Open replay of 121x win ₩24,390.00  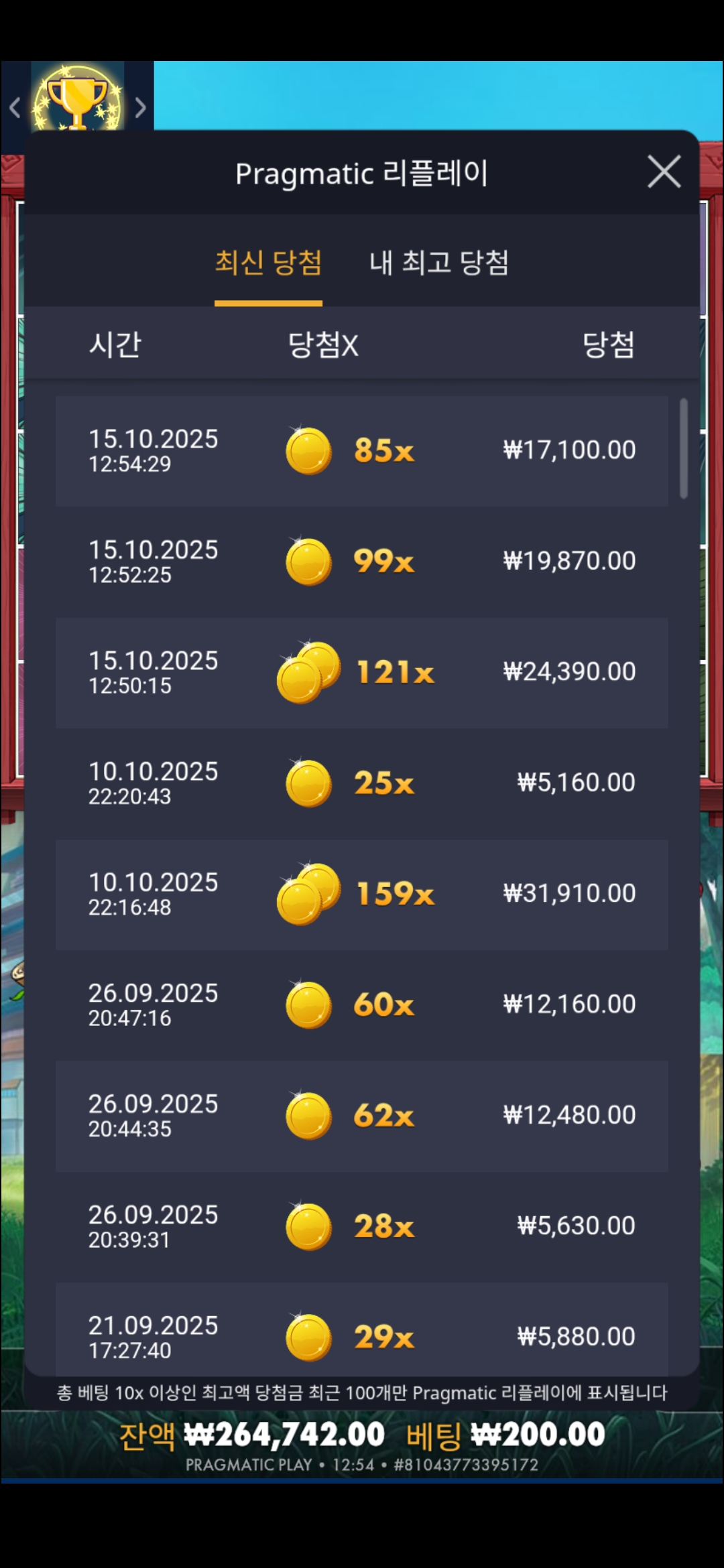point(362,672)
